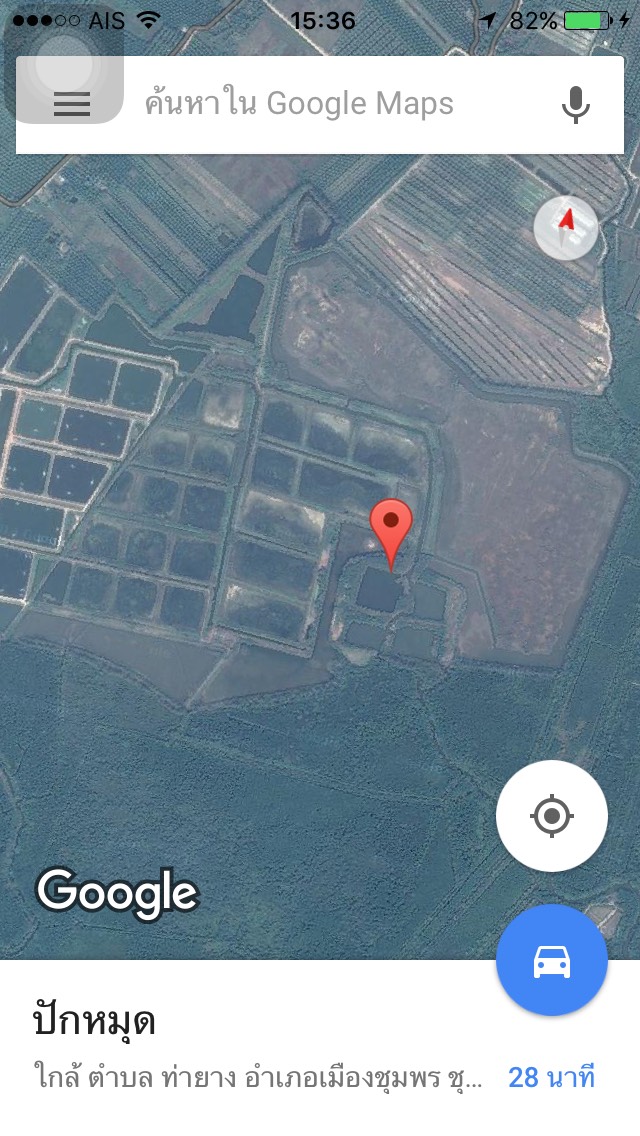Start driving directions with the car button
640x1136 pixels.
pos(551,960)
